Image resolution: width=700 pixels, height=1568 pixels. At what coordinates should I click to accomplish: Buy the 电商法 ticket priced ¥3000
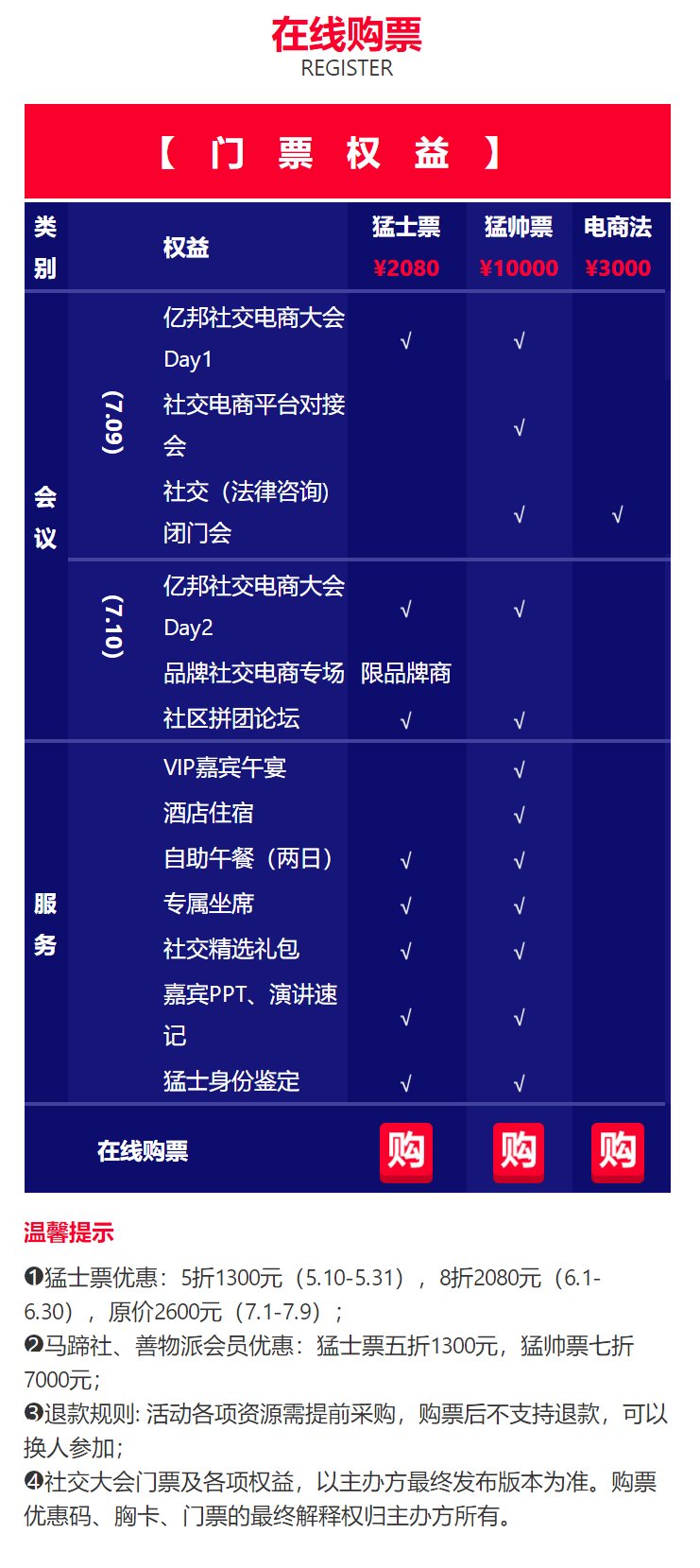[x=618, y=1152]
